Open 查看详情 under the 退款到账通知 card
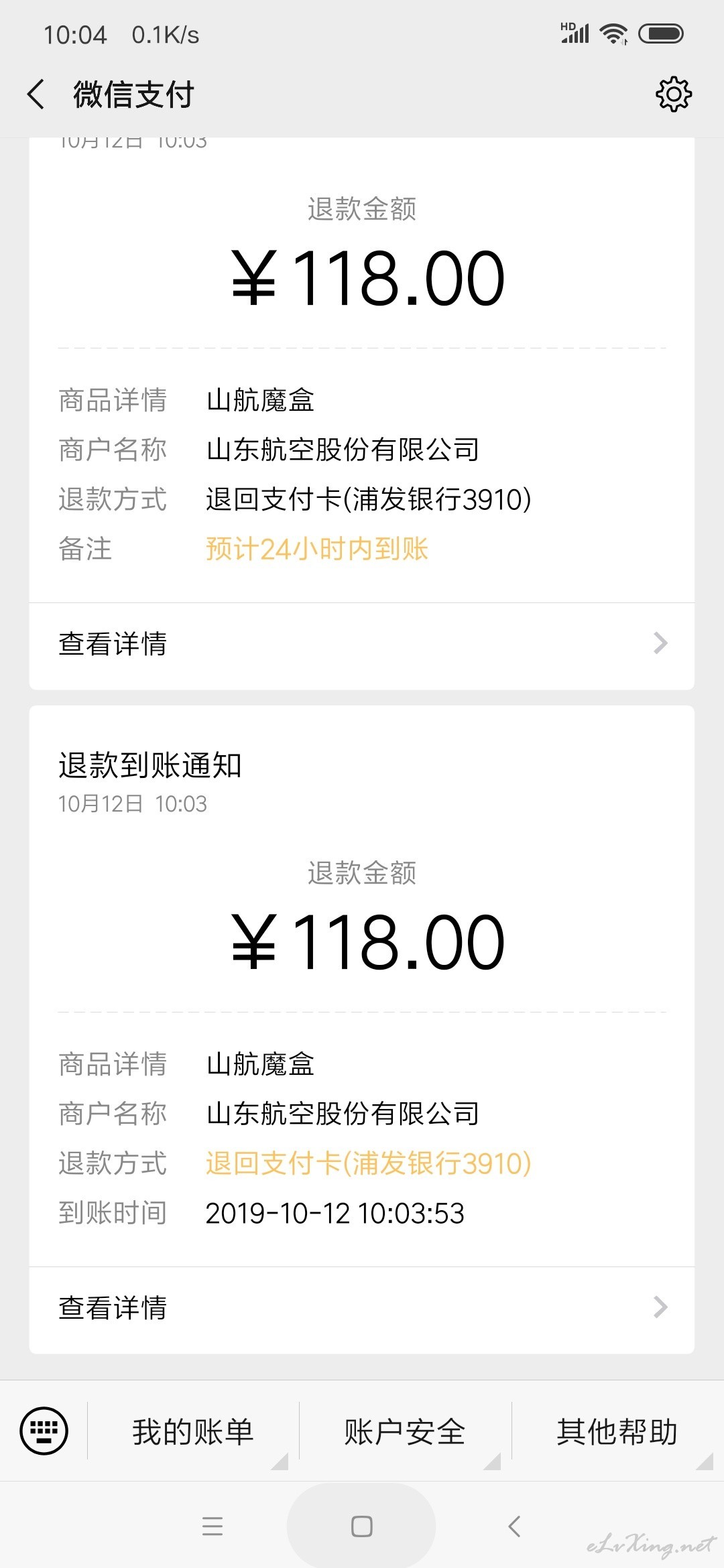The image size is (724, 1568). [362, 1309]
